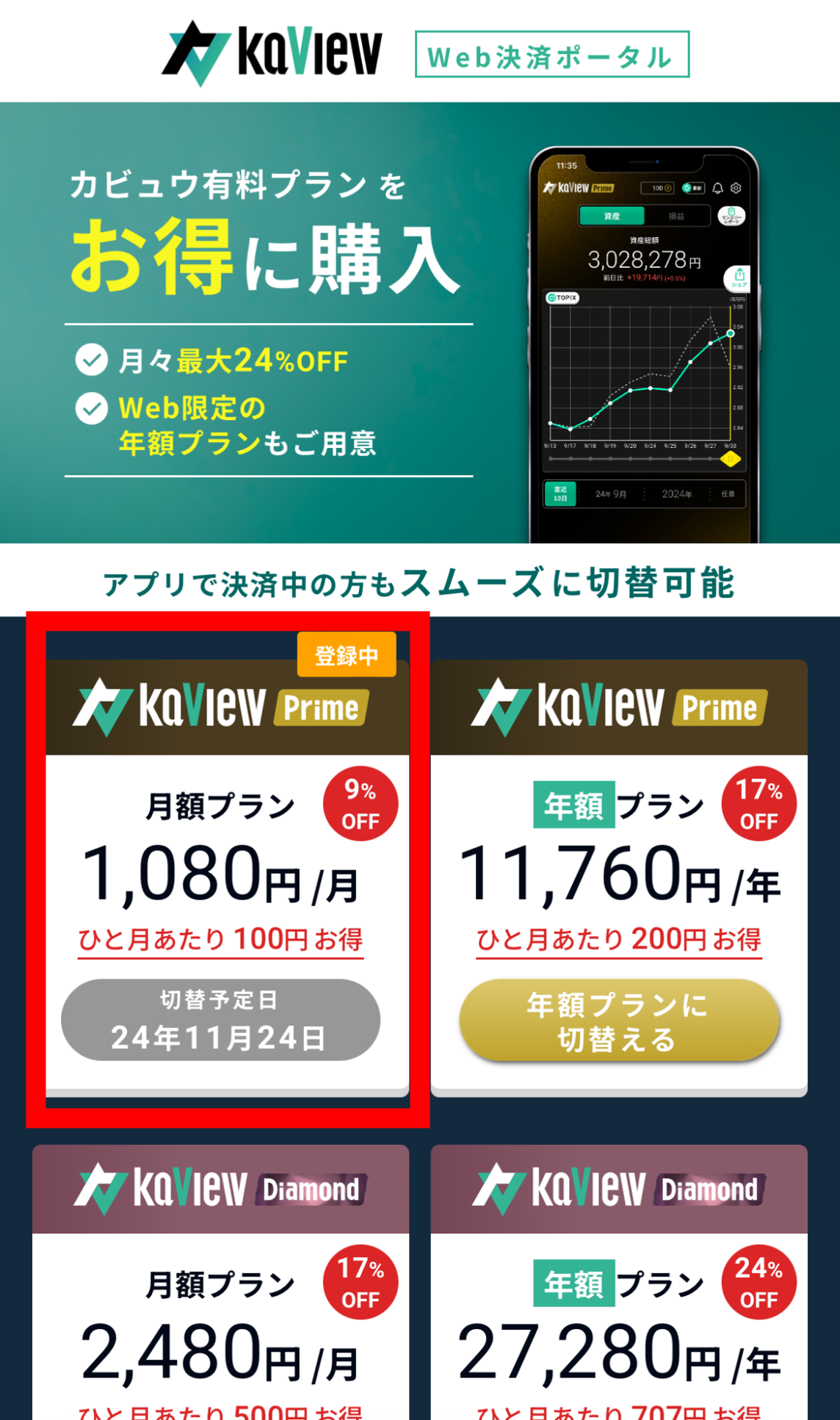Open notifications with the bell icon
This screenshot has height=1420, width=840.
[717, 189]
